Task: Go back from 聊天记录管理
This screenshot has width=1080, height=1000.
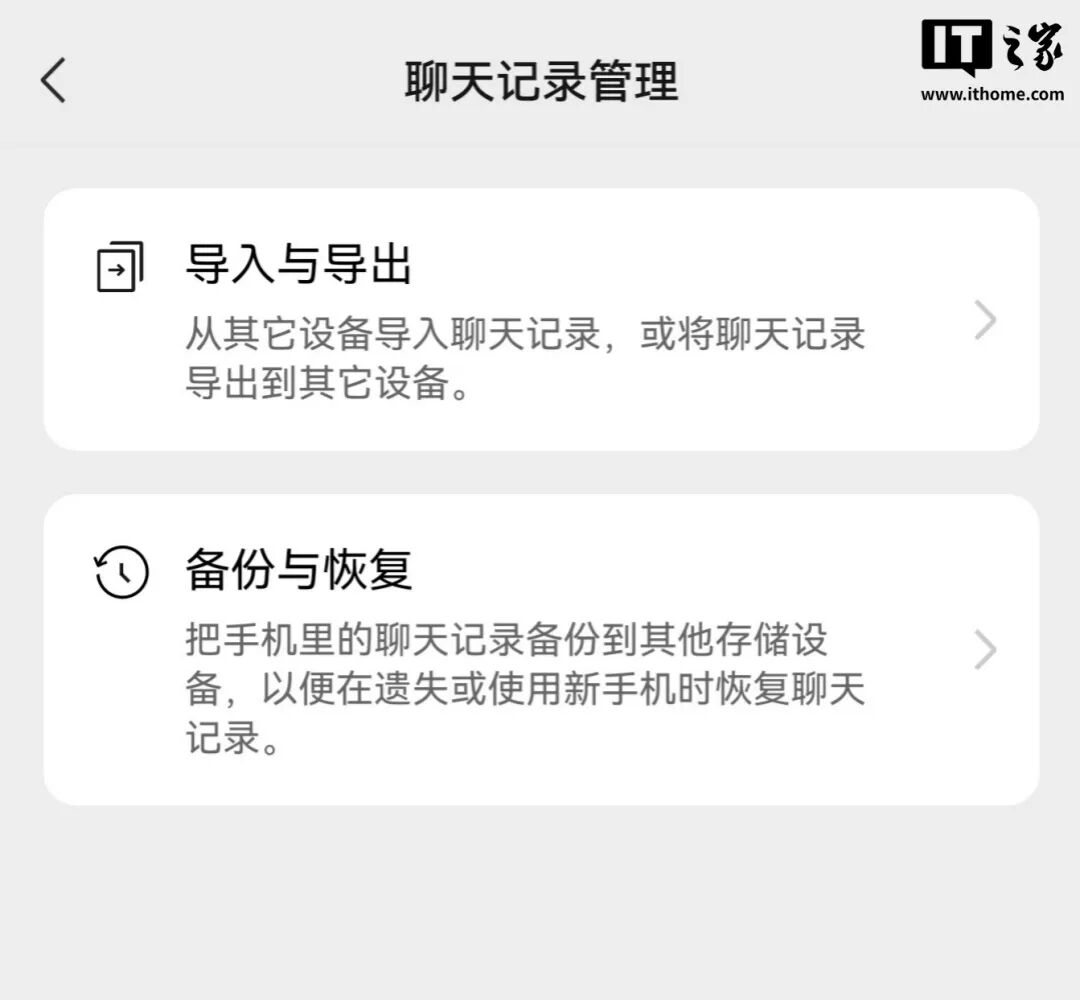Action: tap(54, 80)
